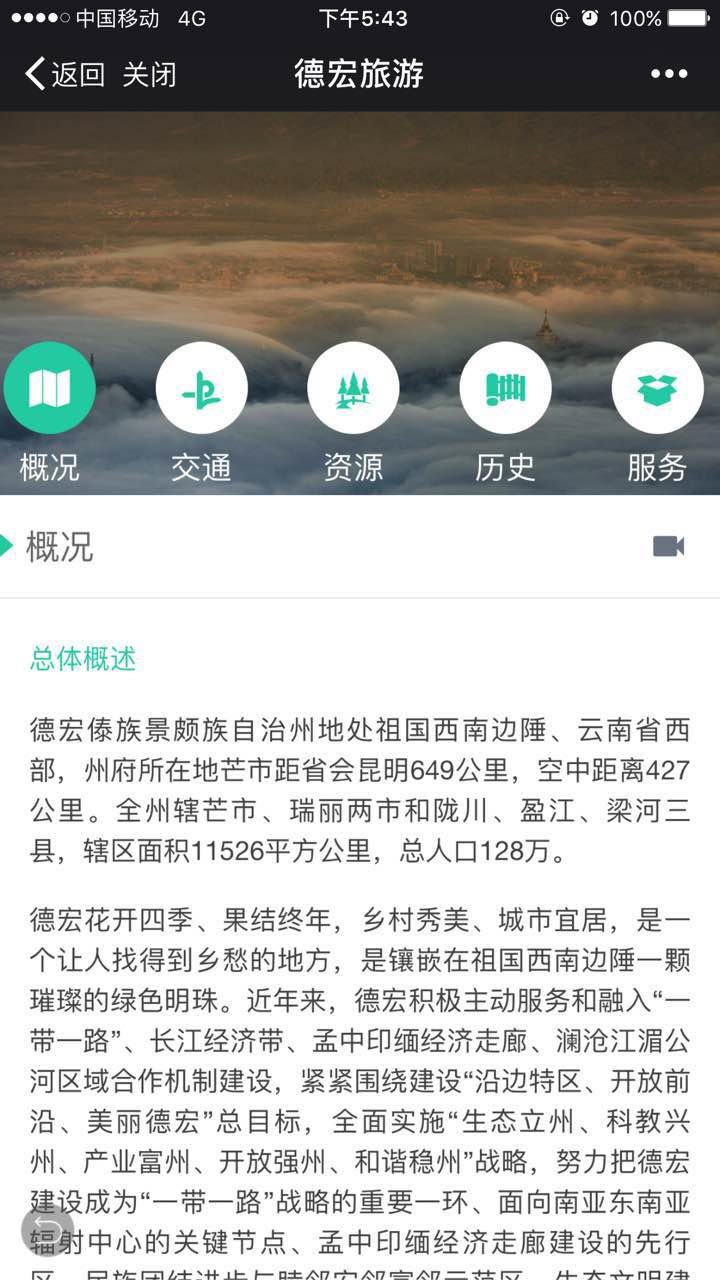This screenshot has width=720, height=1280.
Task: Tap the video camera icon beside 概况
Action: [x=668, y=546]
